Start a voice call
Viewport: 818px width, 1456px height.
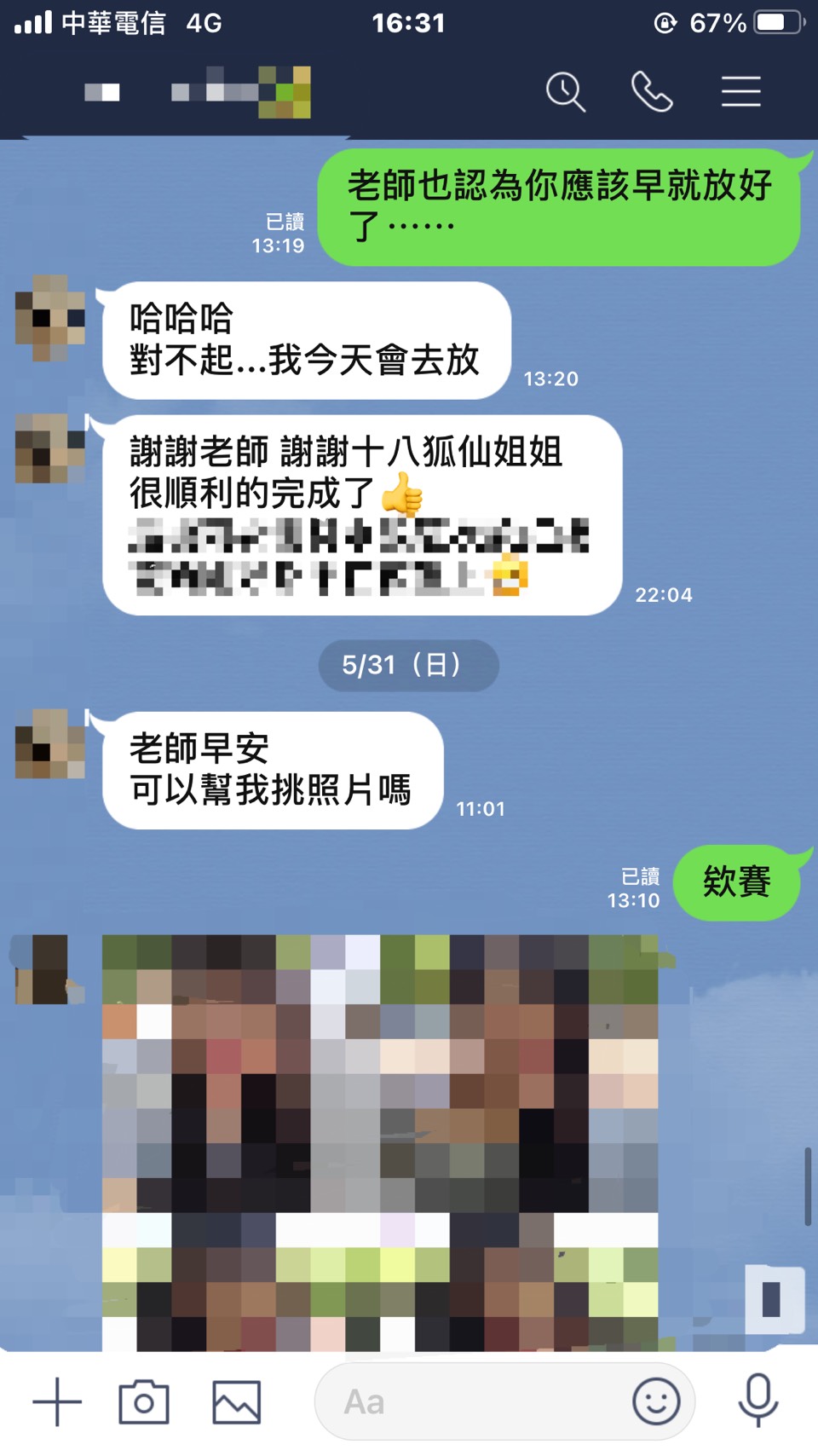click(652, 91)
